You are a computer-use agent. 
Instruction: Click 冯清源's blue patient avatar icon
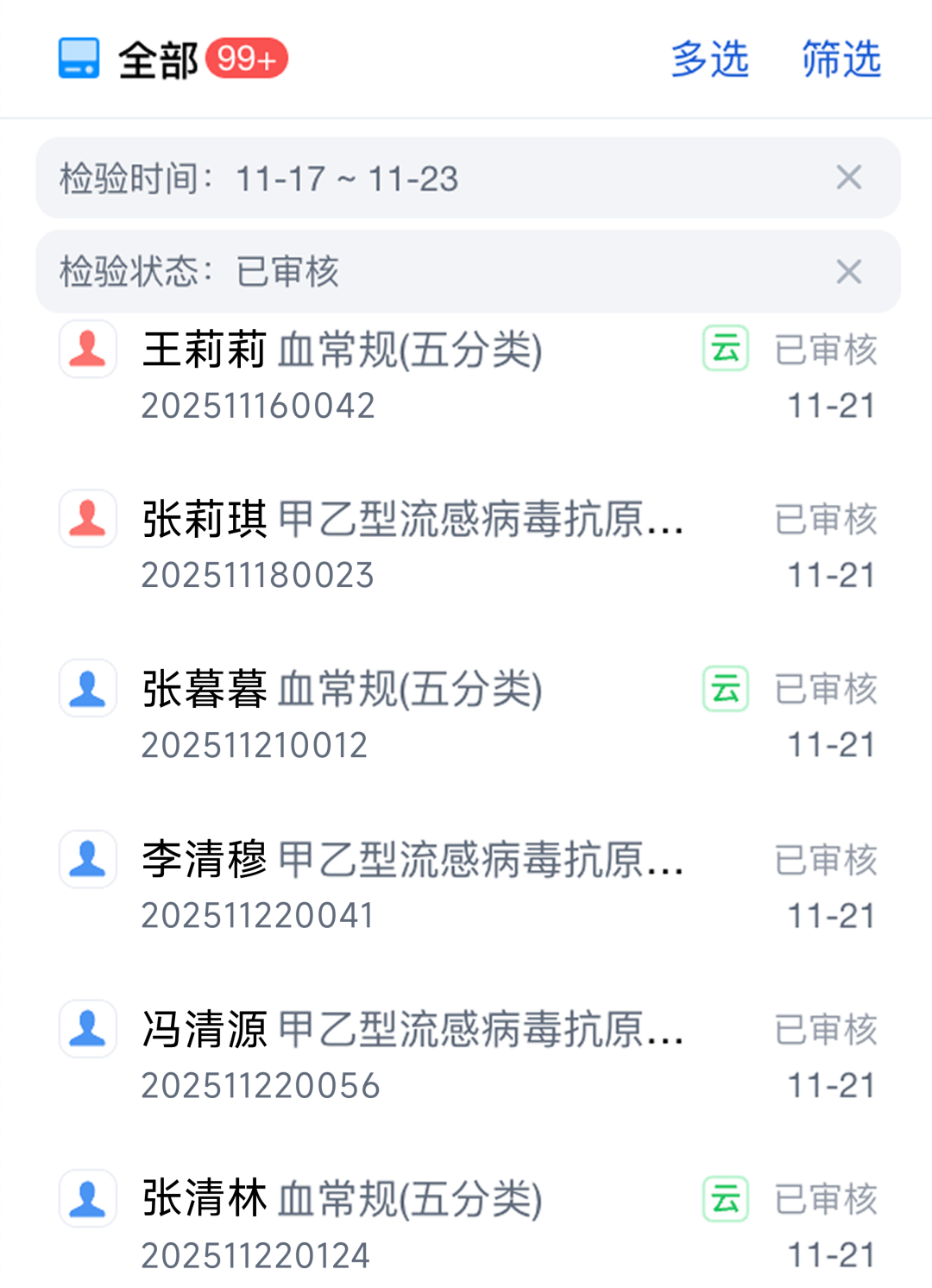click(87, 1028)
